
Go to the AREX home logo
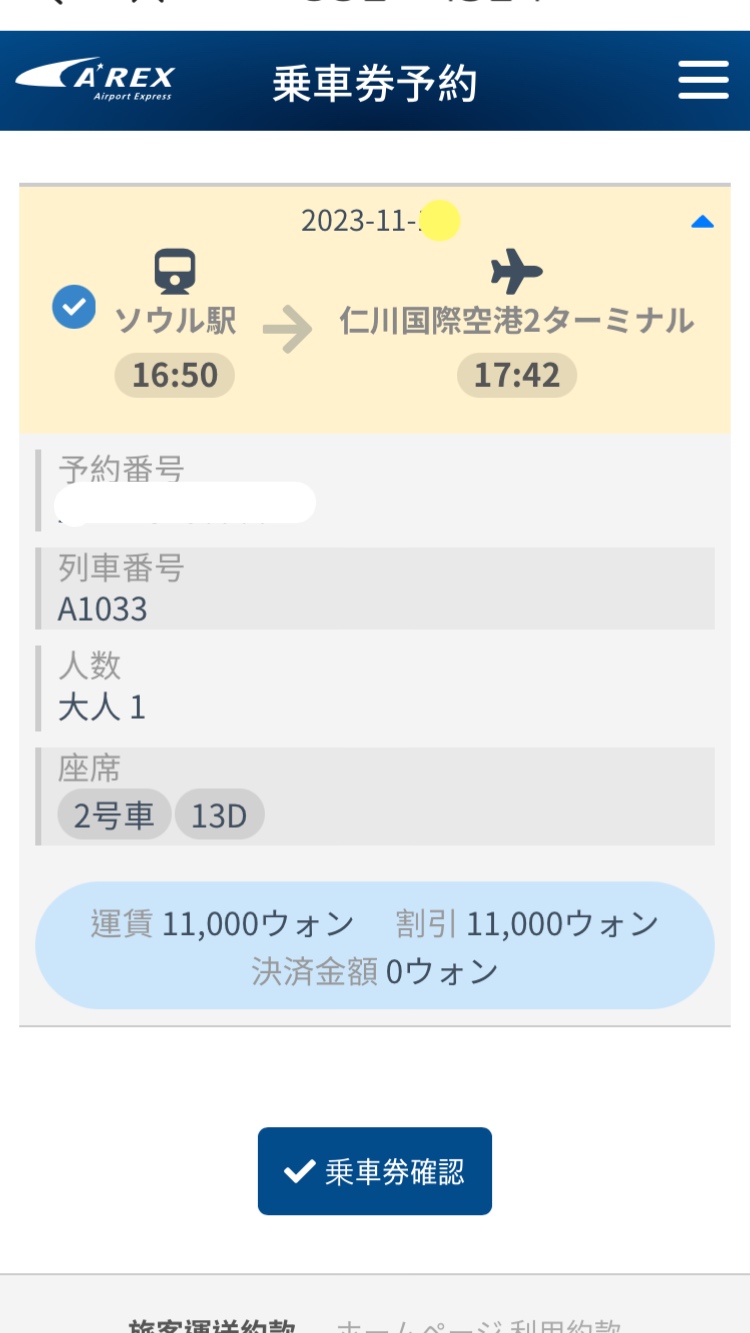[95, 79]
